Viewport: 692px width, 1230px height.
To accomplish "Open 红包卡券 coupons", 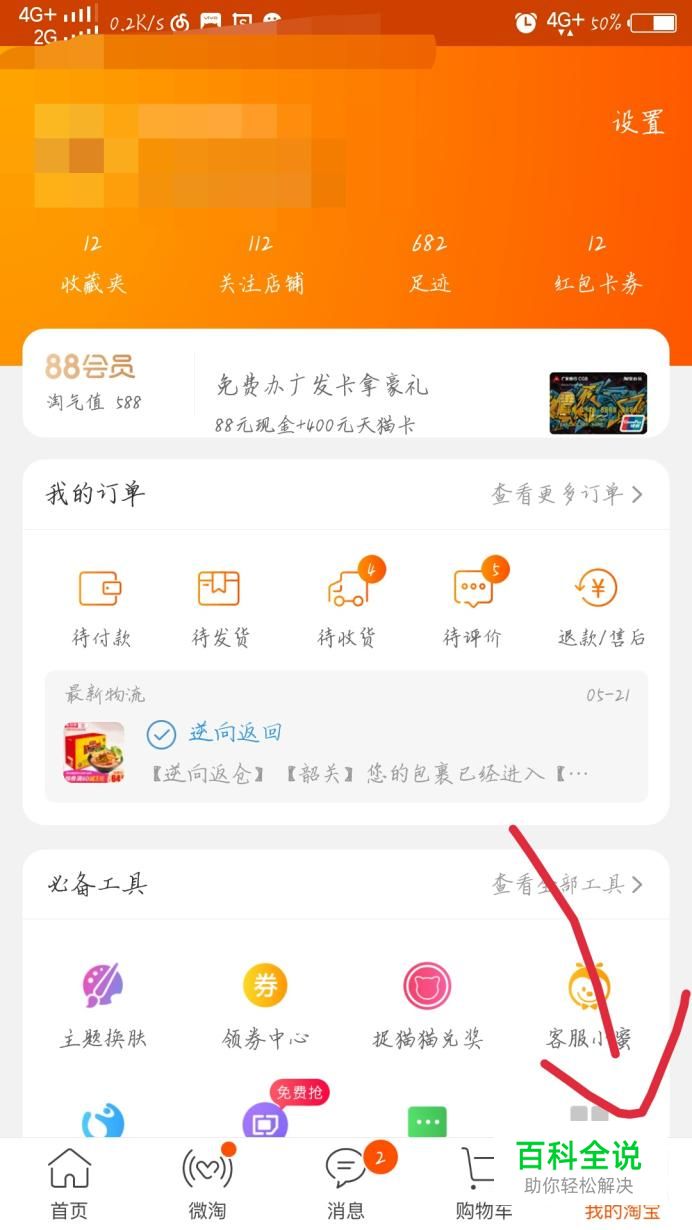I will (x=597, y=265).
